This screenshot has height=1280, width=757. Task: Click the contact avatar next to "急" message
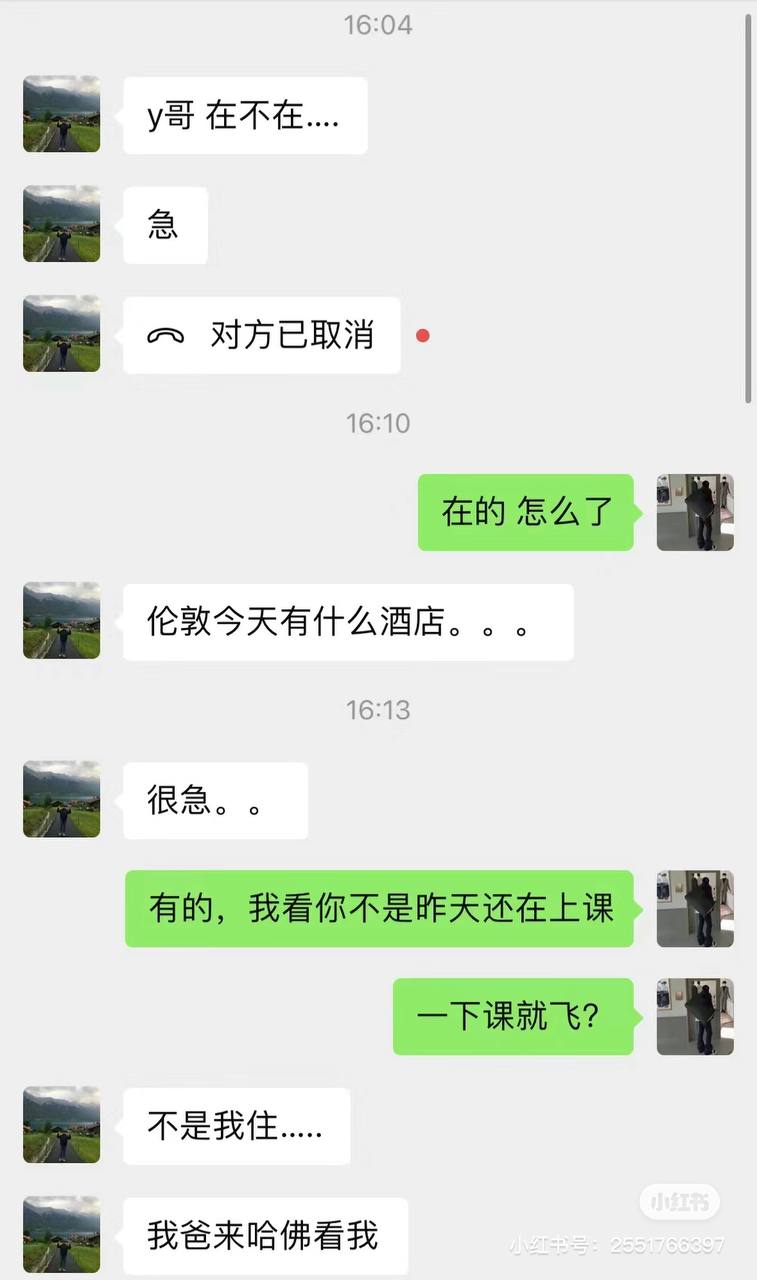pos(61,225)
